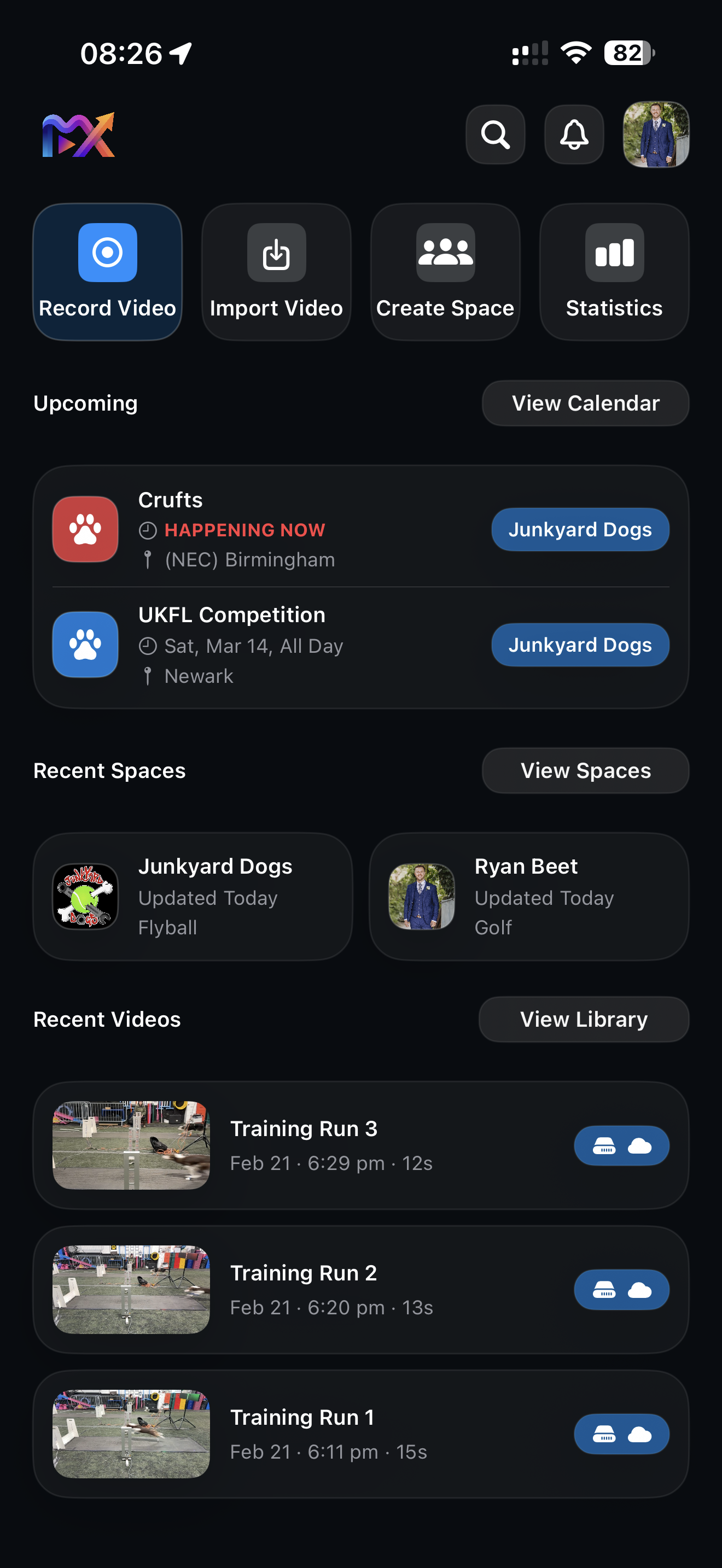The height and width of the screenshot is (1568, 722).
Task: Open View Spaces
Action: click(x=584, y=771)
